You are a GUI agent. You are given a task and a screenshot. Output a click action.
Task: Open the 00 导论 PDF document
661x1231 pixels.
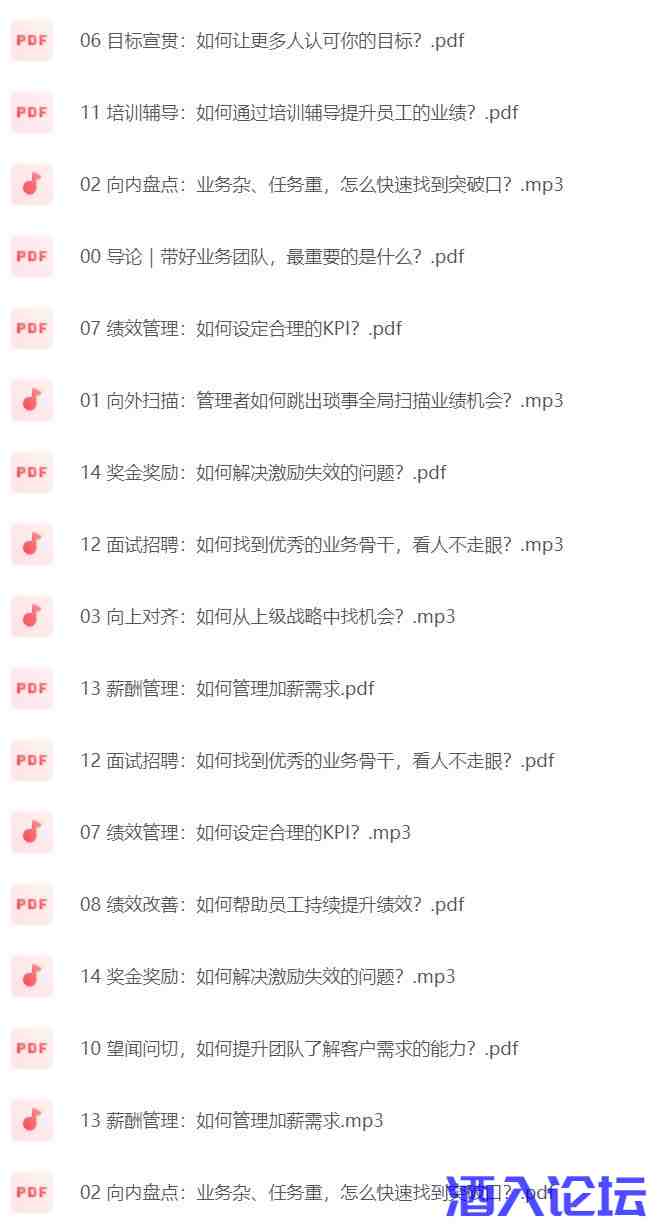click(271, 257)
